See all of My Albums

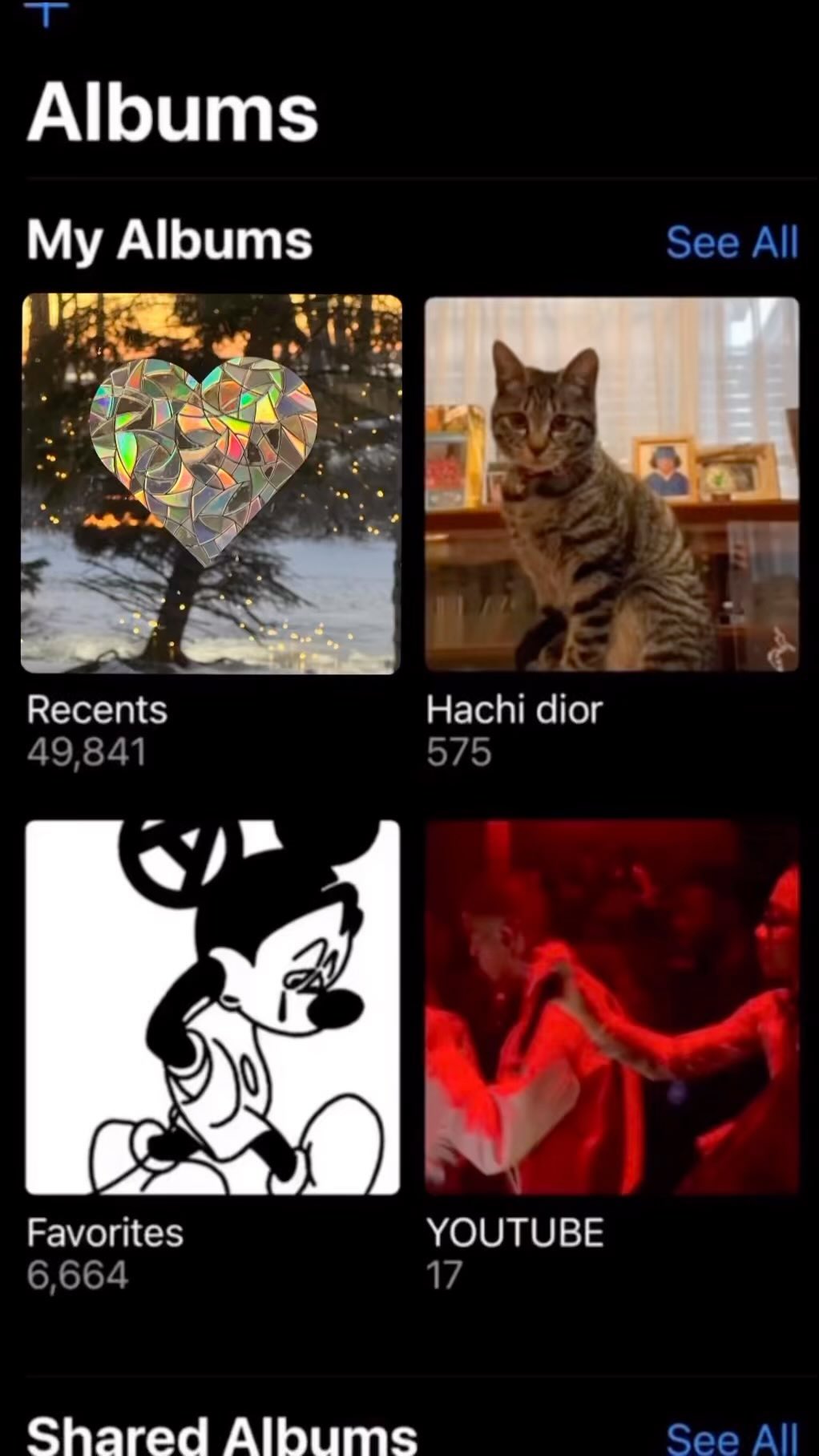(x=731, y=242)
